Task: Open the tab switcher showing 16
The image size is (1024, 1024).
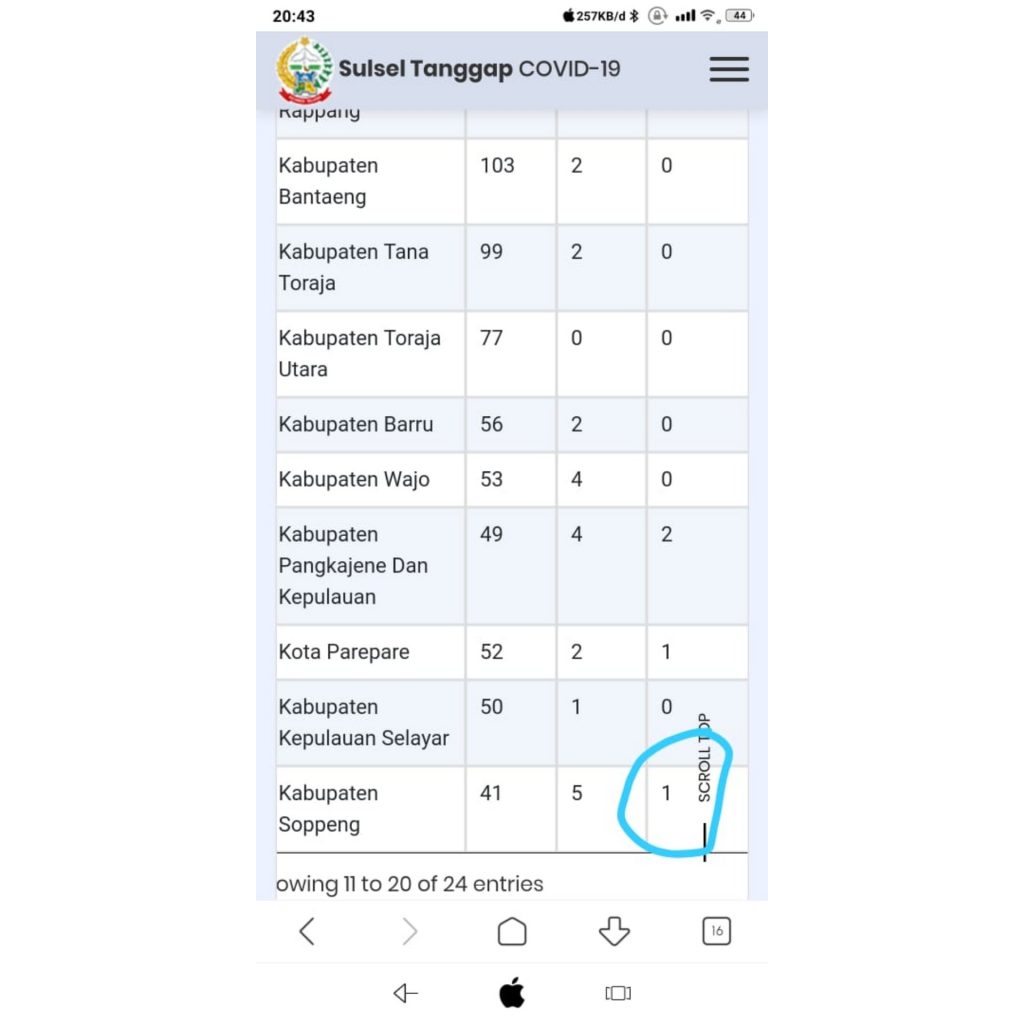Action: (x=716, y=931)
